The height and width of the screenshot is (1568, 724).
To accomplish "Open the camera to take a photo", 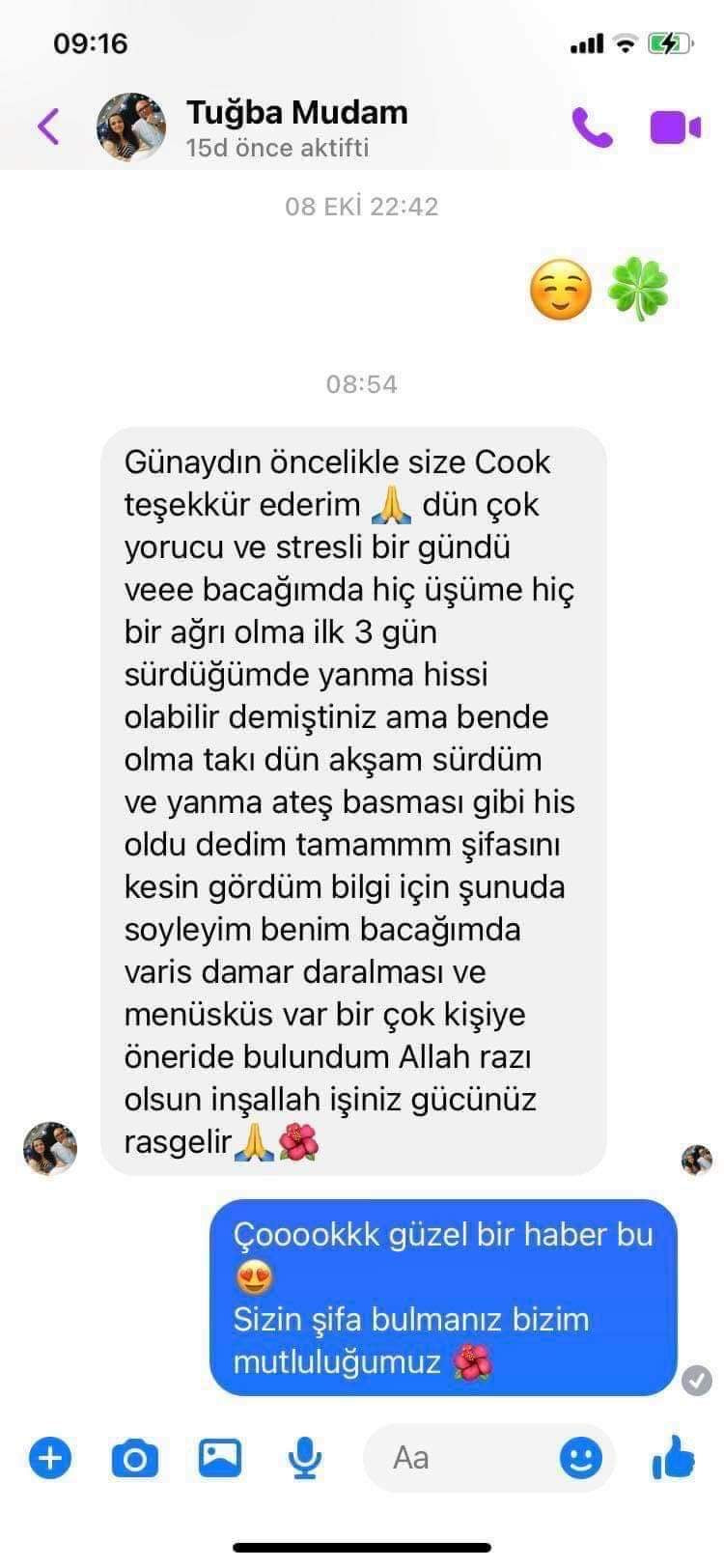I will click(135, 1457).
